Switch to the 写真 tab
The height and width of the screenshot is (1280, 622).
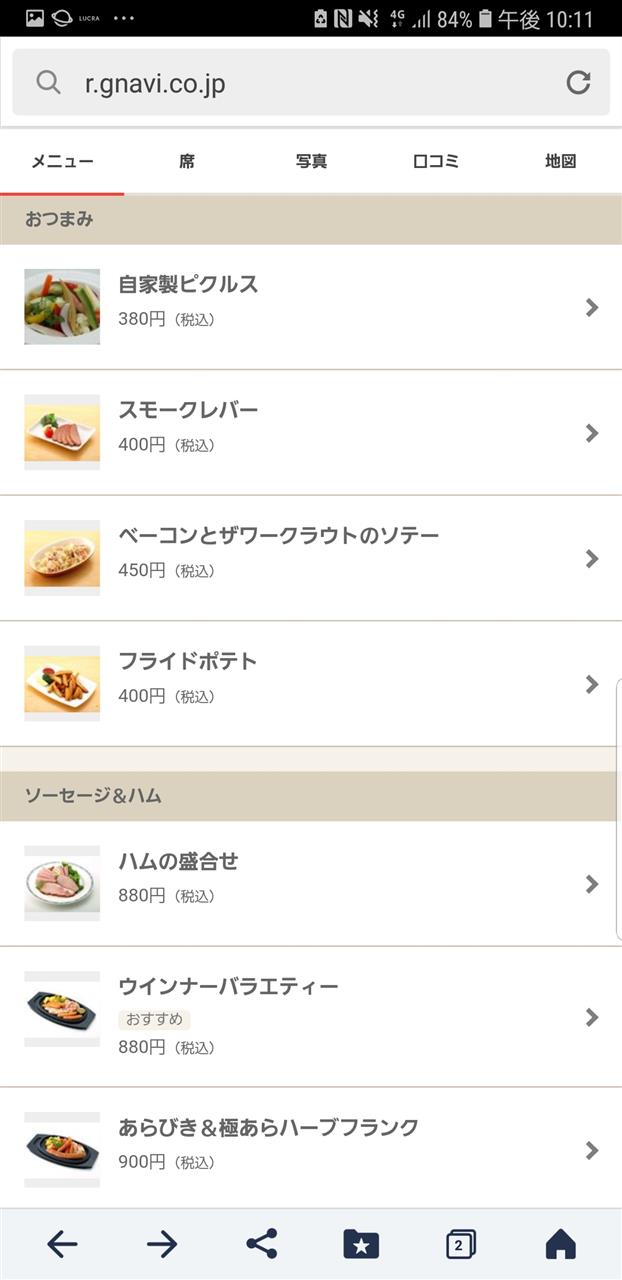(x=311, y=161)
